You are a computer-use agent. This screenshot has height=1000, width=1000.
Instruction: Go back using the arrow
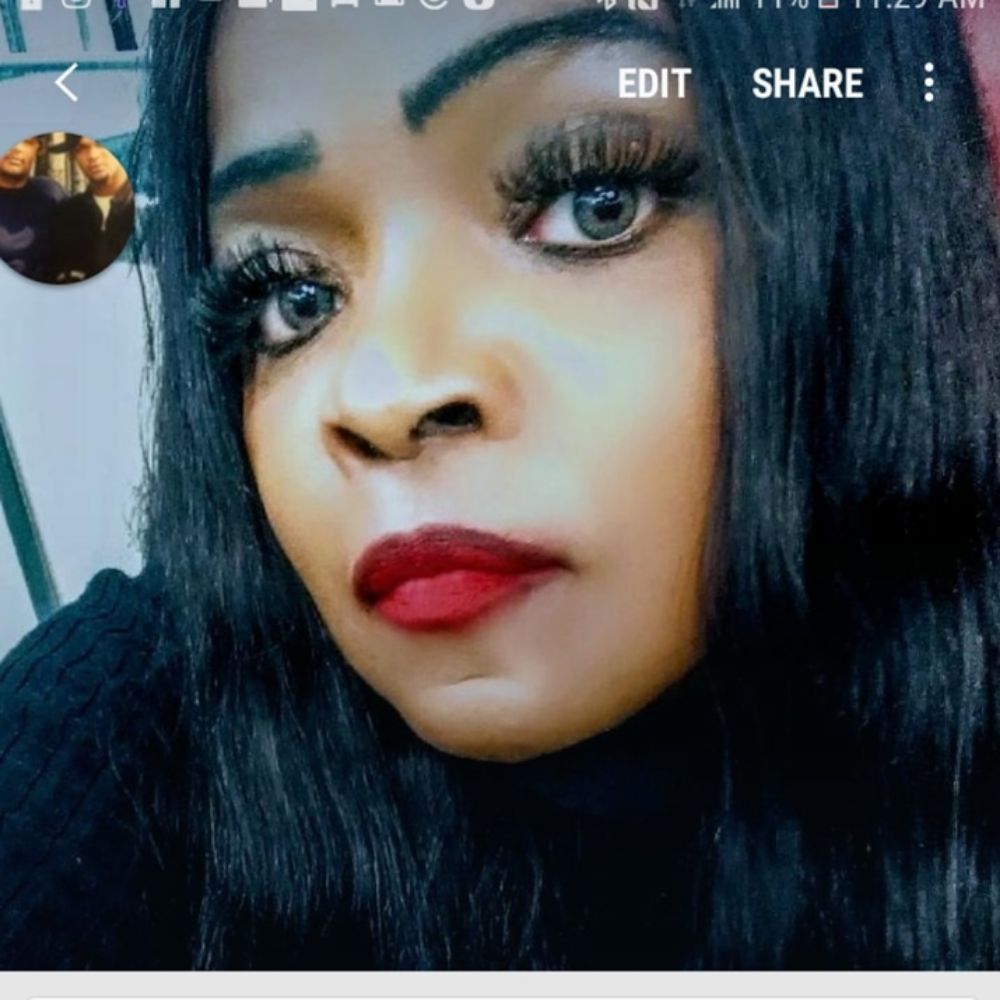(x=66, y=83)
